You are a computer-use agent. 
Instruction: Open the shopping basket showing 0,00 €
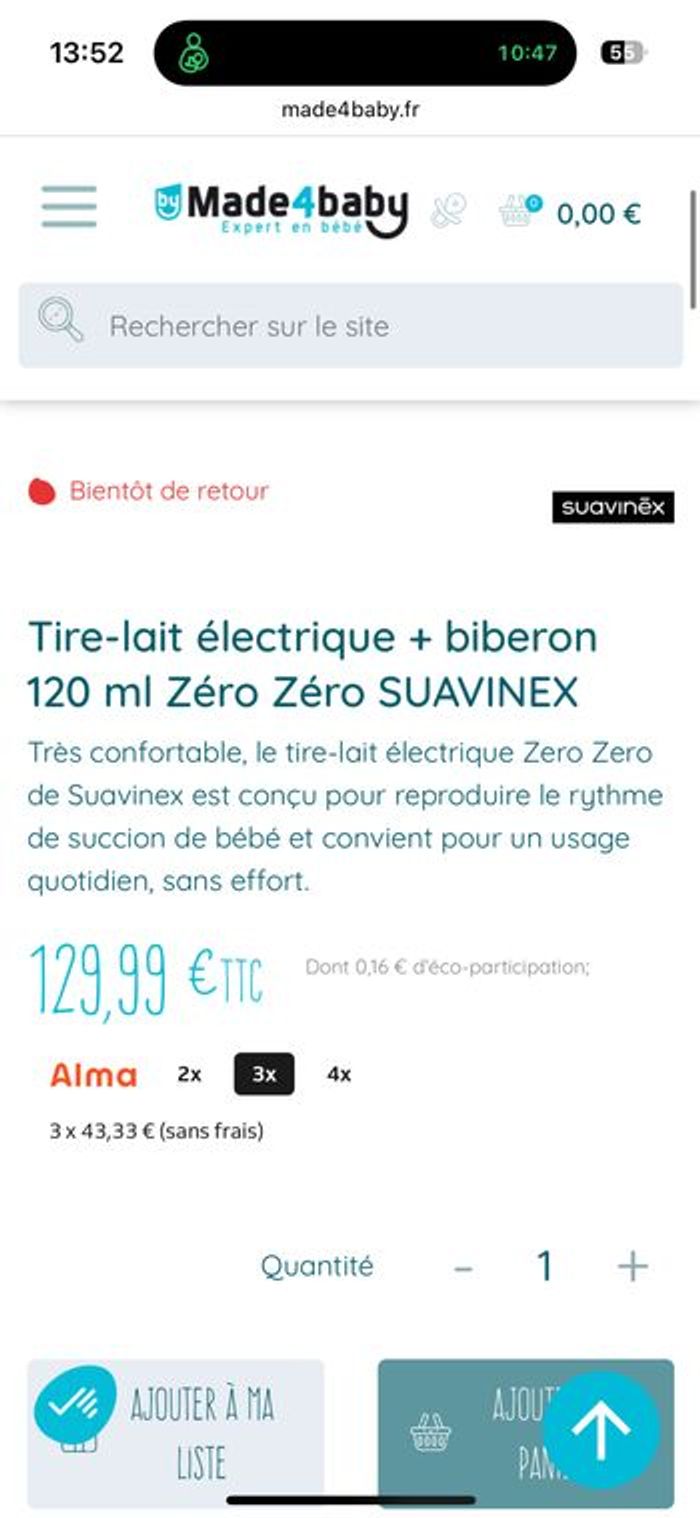click(570, 212)
